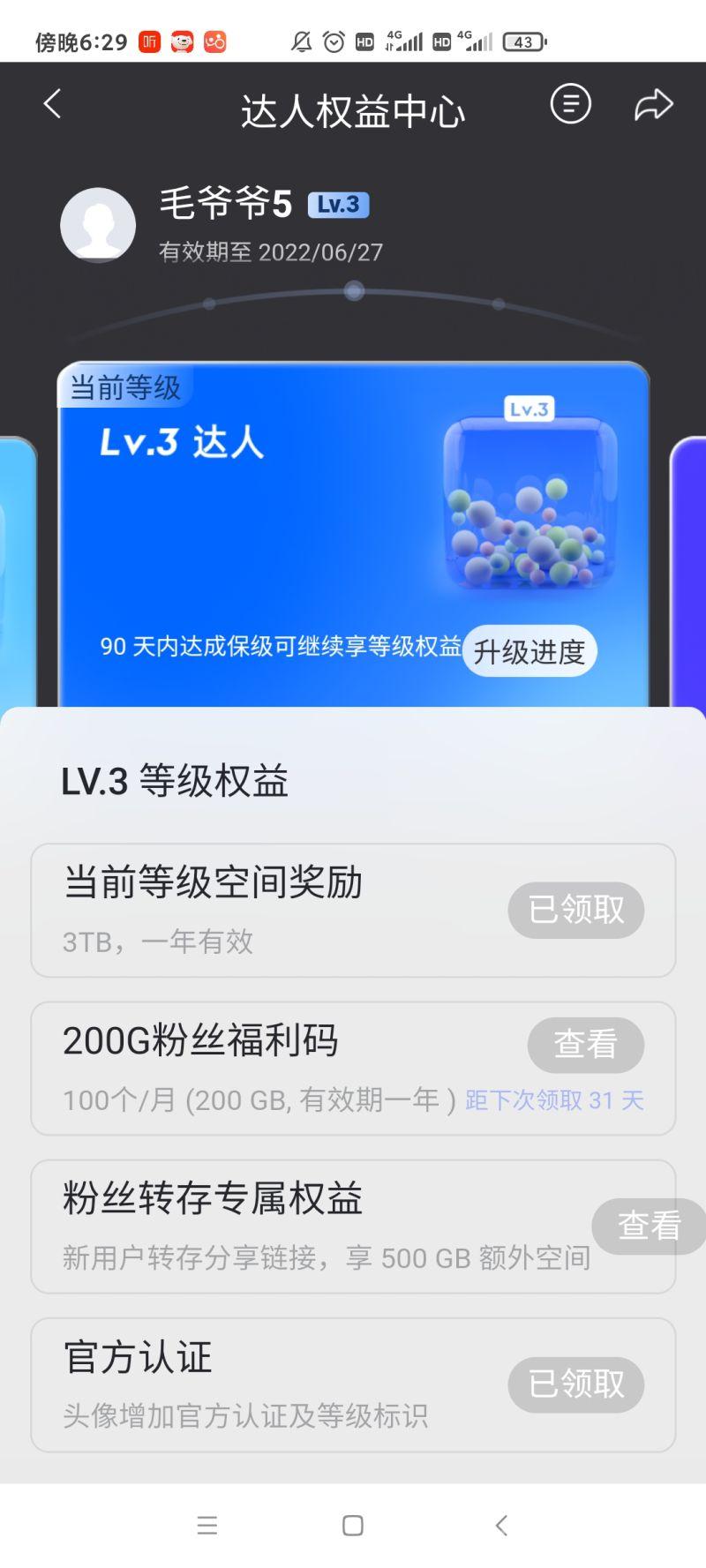Expand 升级进度 on the level card
The image size is (706, 1568).
[x=529, y=651]
